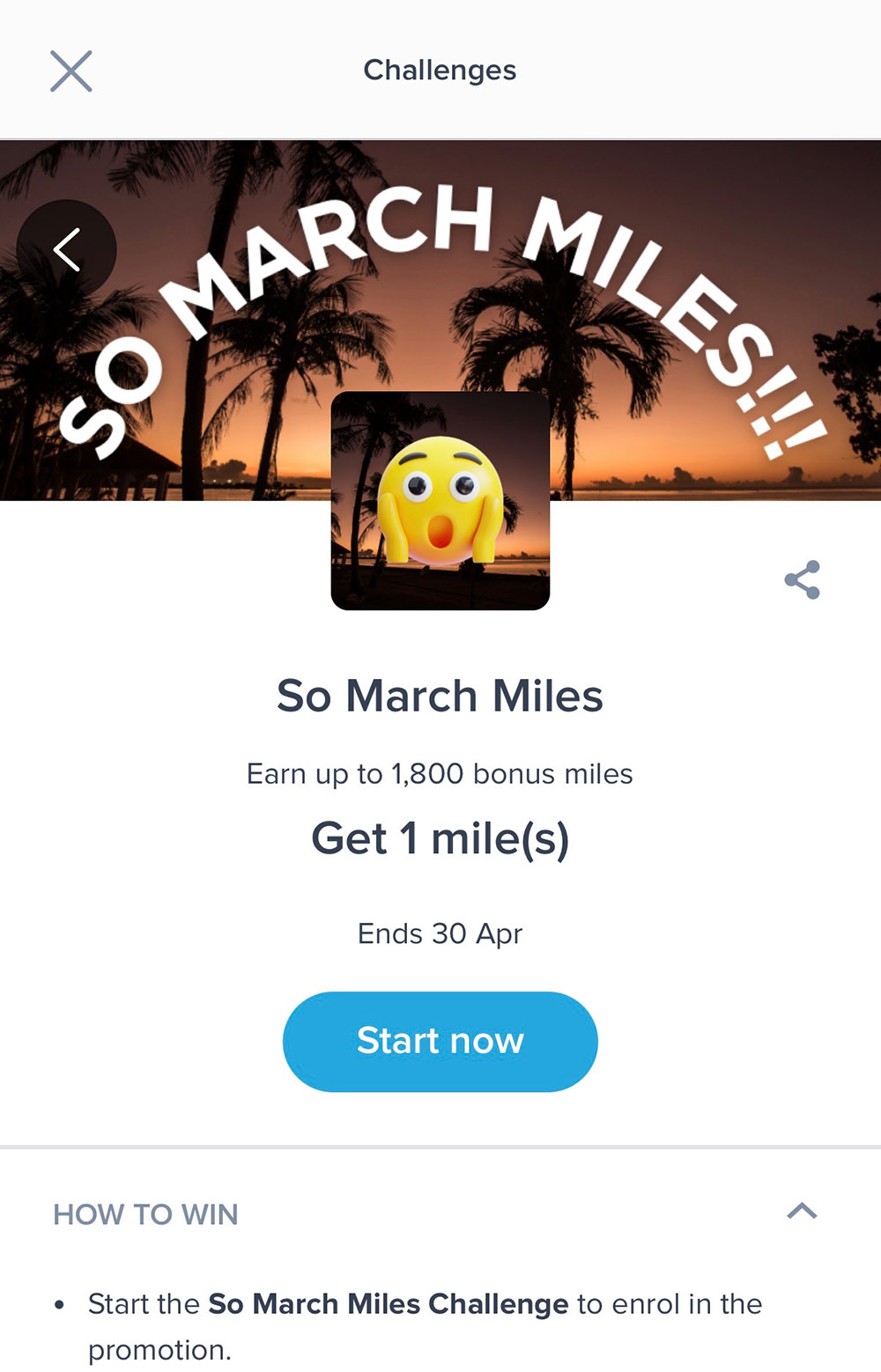Share the So March Miles challenge

point(802,579)
